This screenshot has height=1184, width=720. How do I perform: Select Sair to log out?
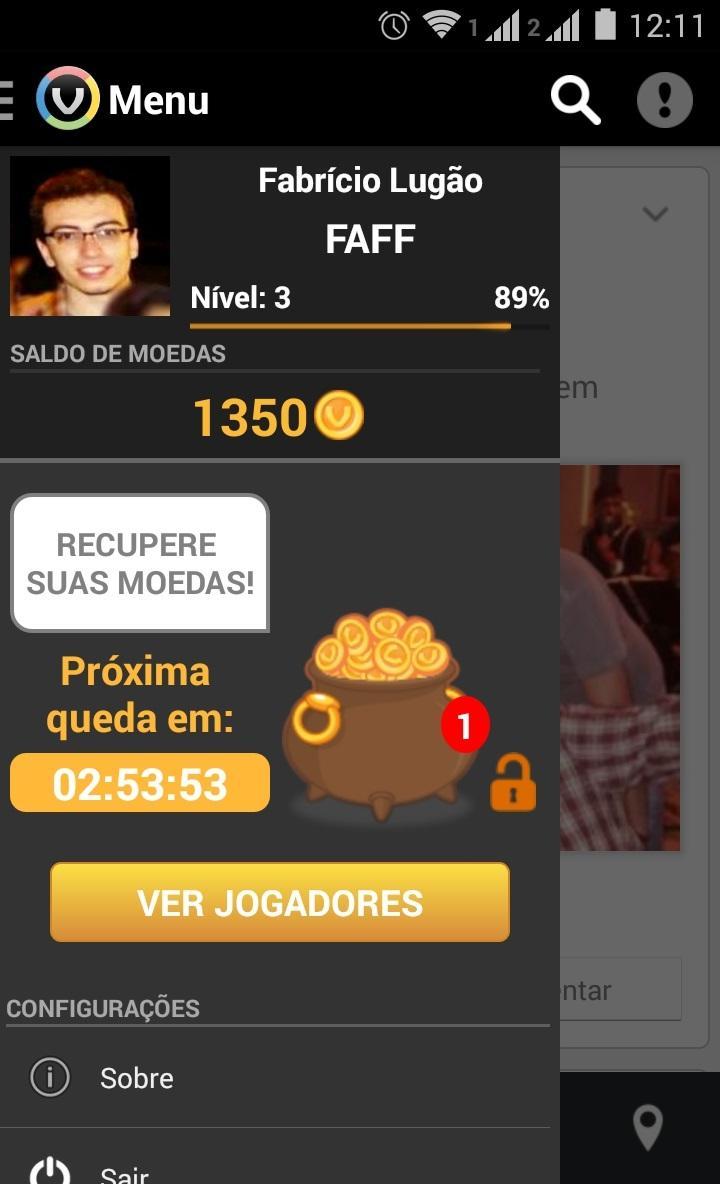[275, 1170]
